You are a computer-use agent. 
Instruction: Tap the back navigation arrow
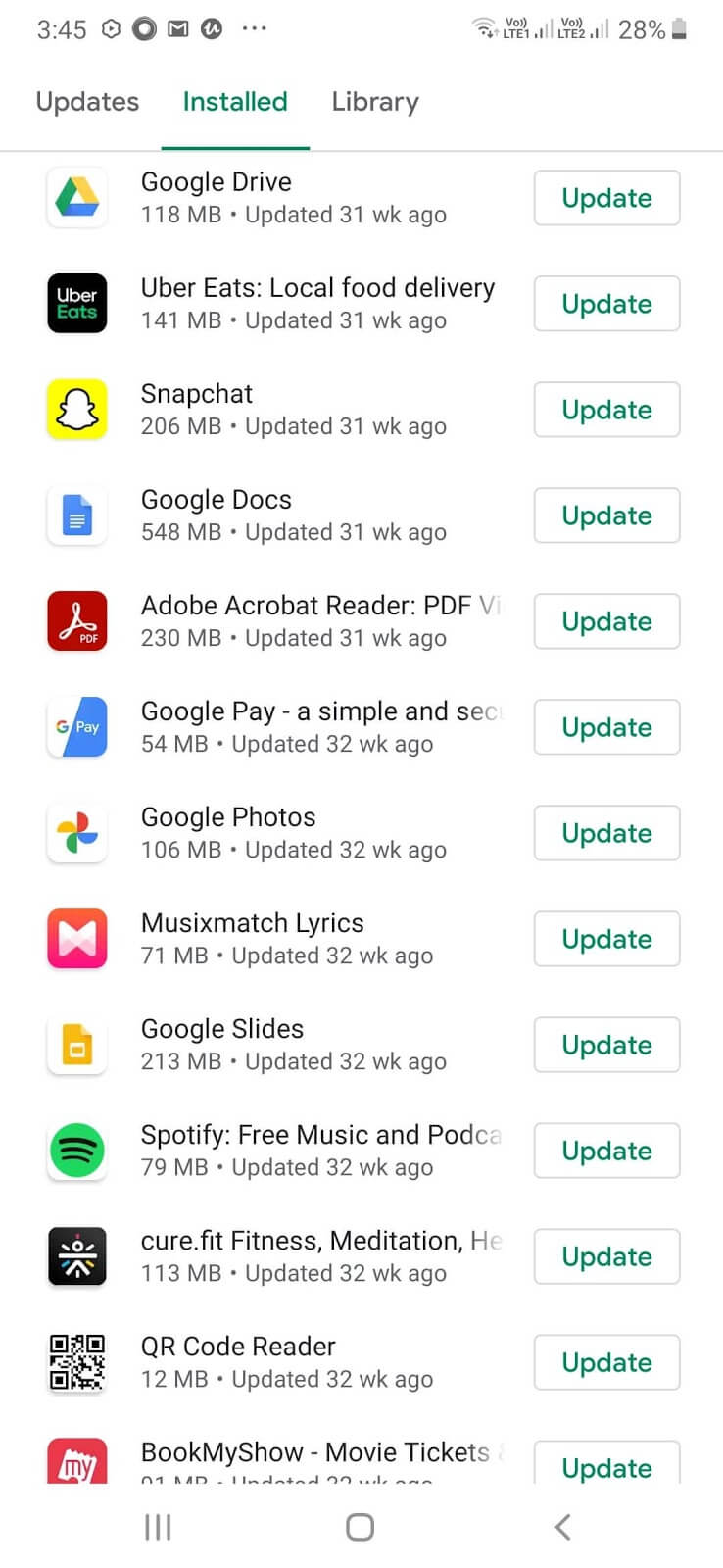pyautogui.click(x=562, y=1526)
